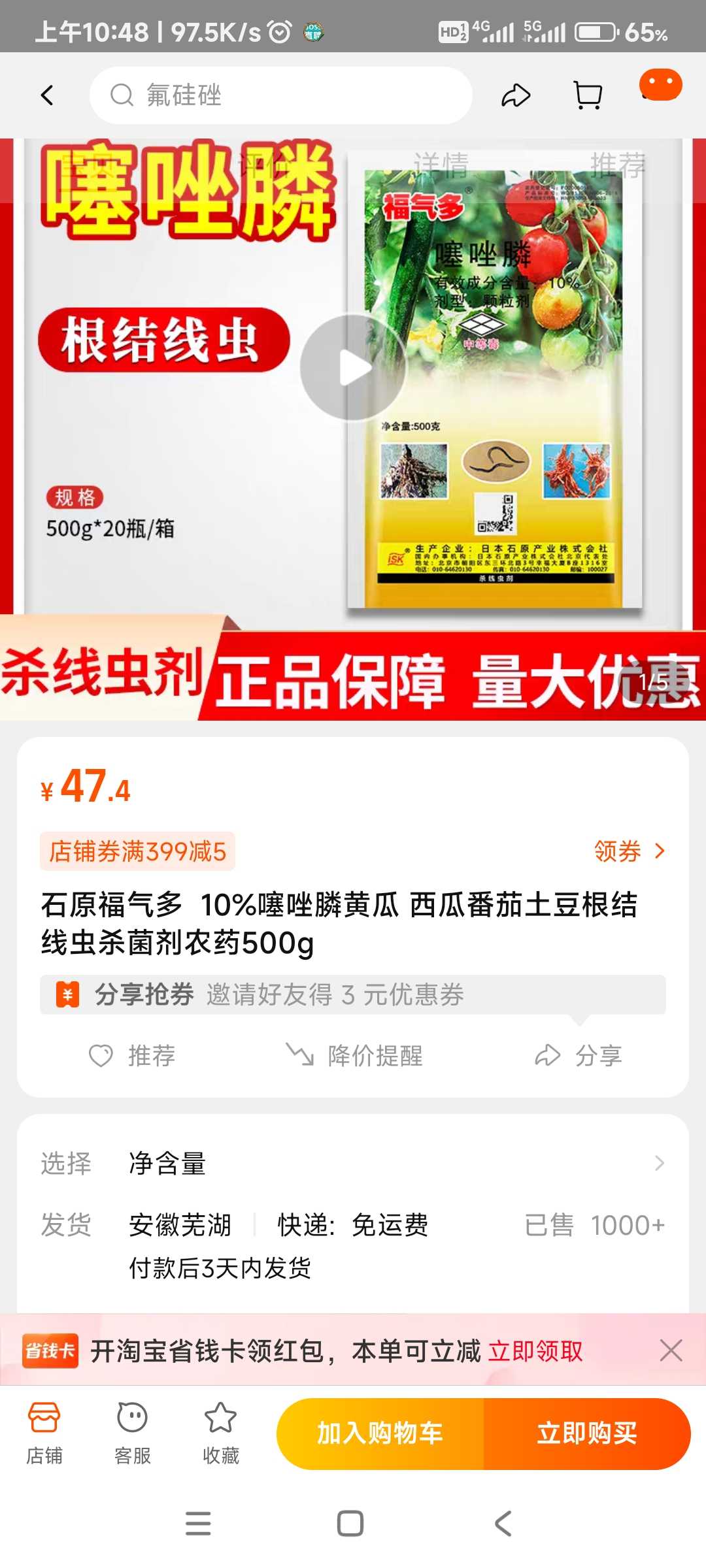706x1568 pixels.
Task: Open the orange message bubble icon
Action: (660, 85)
